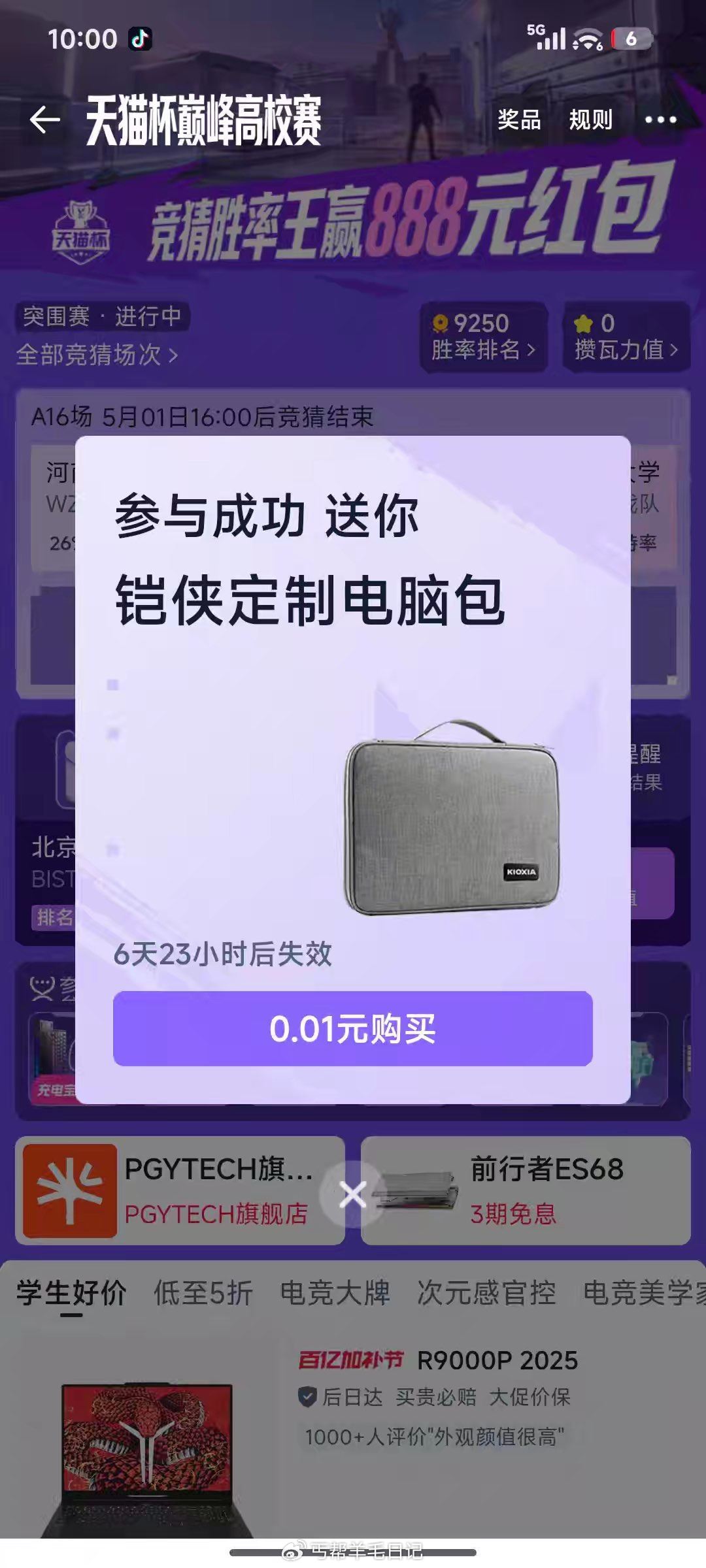706x1568 pixels.
Task: Switch to 次元感官控 tab
Action: (486, 1293)
